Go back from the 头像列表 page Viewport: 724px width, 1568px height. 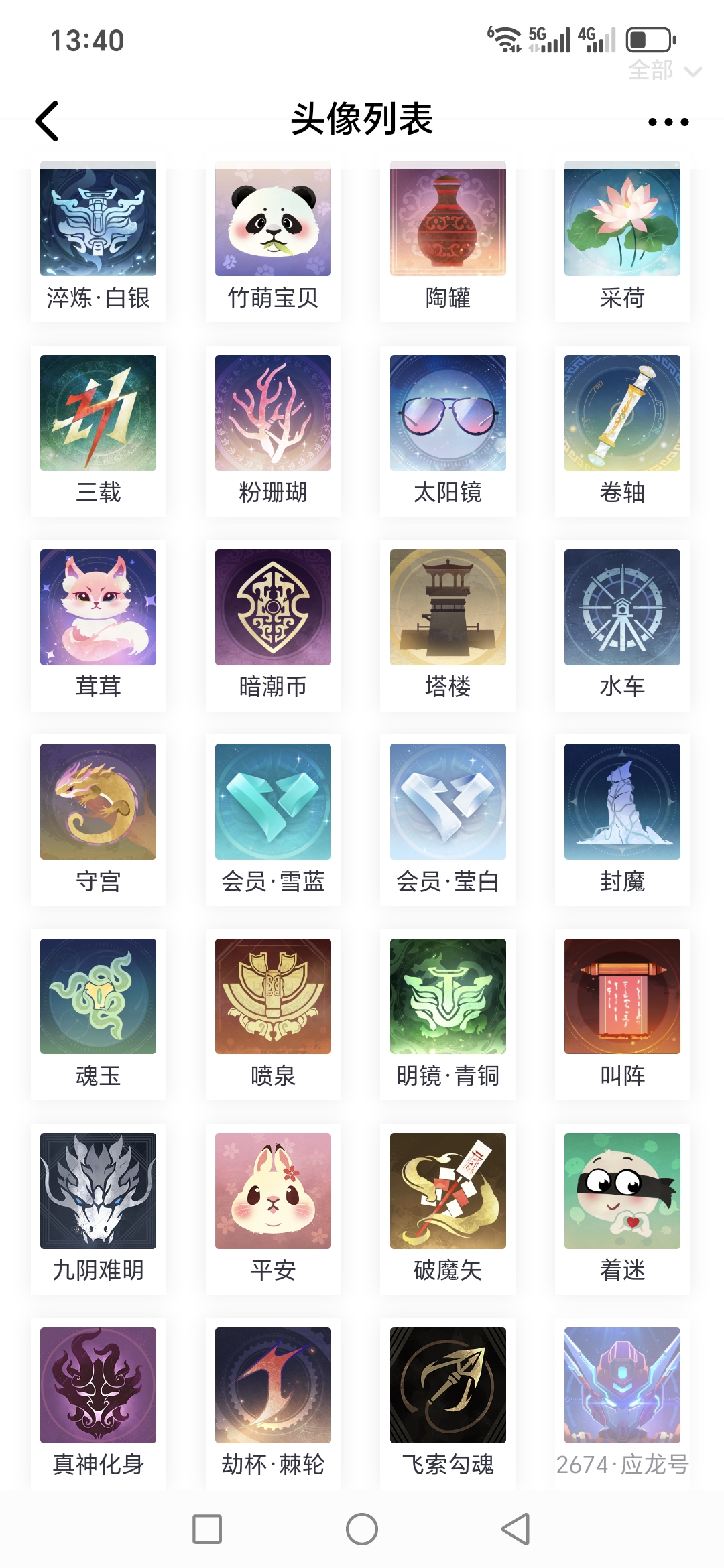(47, 121)
